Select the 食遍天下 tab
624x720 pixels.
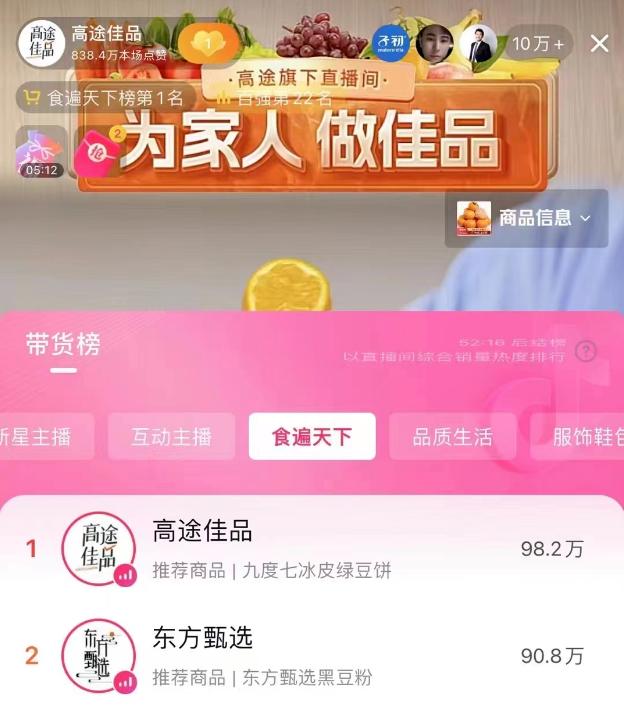click(312, 437)
